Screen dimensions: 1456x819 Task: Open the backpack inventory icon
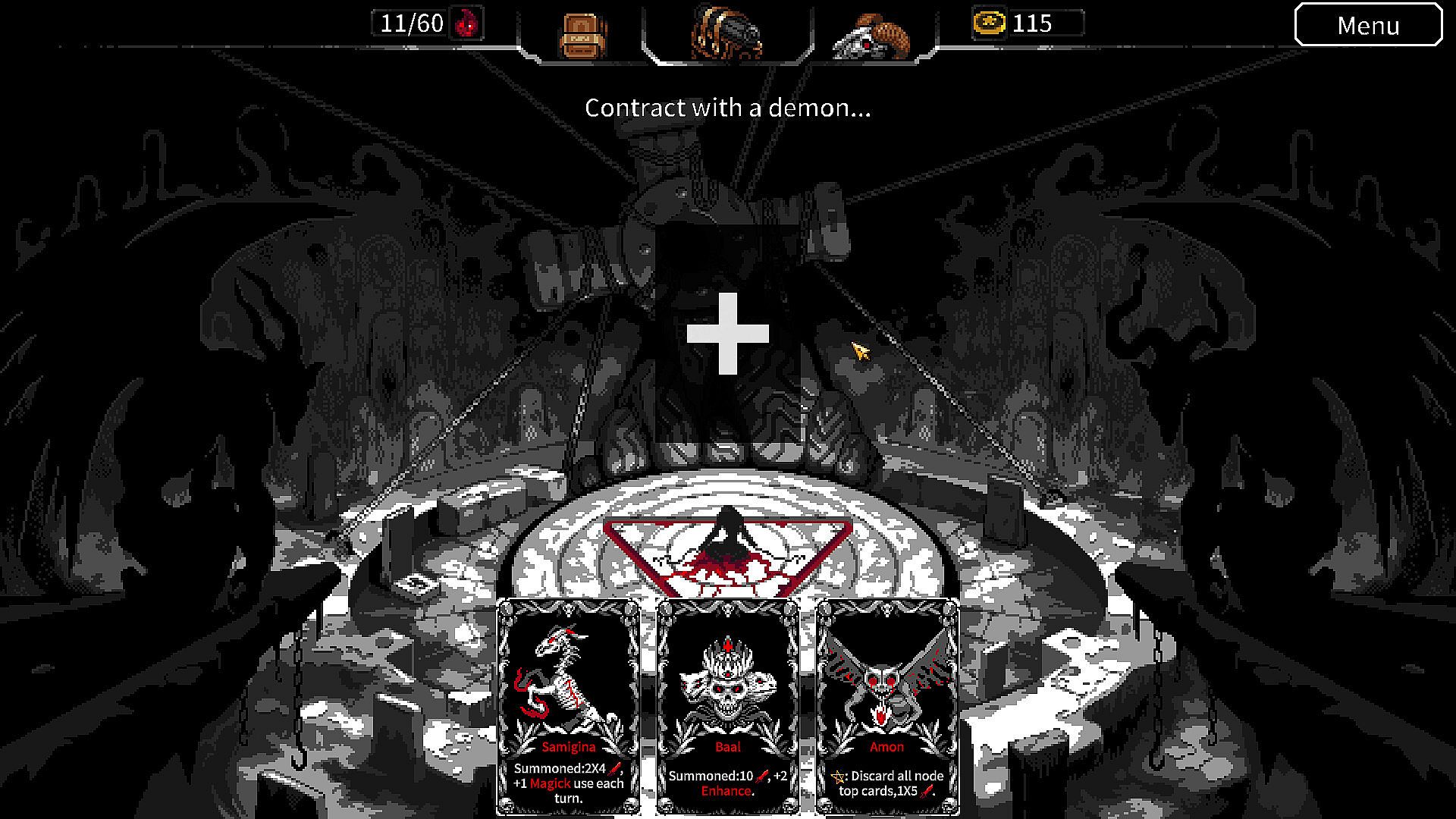pos(582,35)
